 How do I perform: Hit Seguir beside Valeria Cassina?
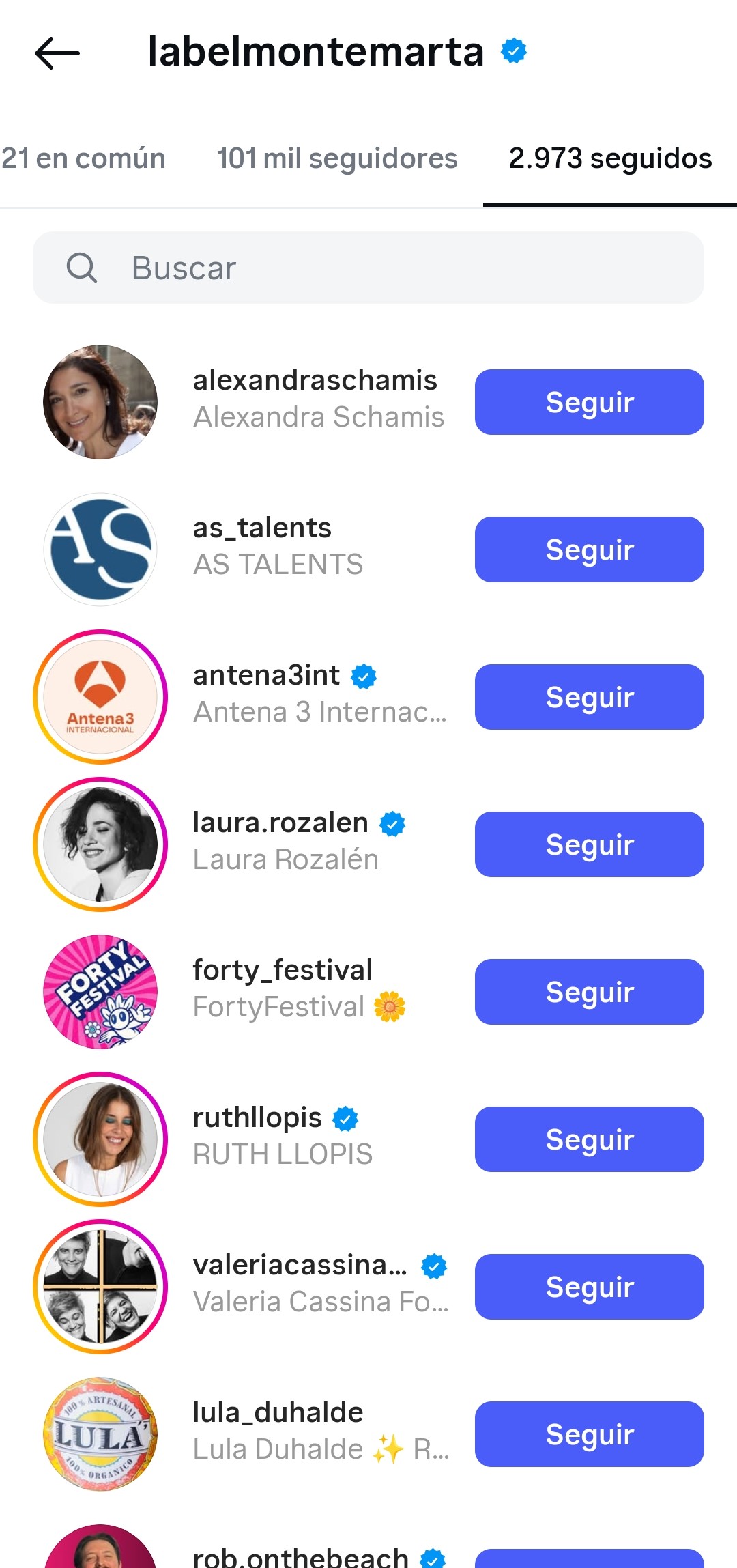(589, 1287)
